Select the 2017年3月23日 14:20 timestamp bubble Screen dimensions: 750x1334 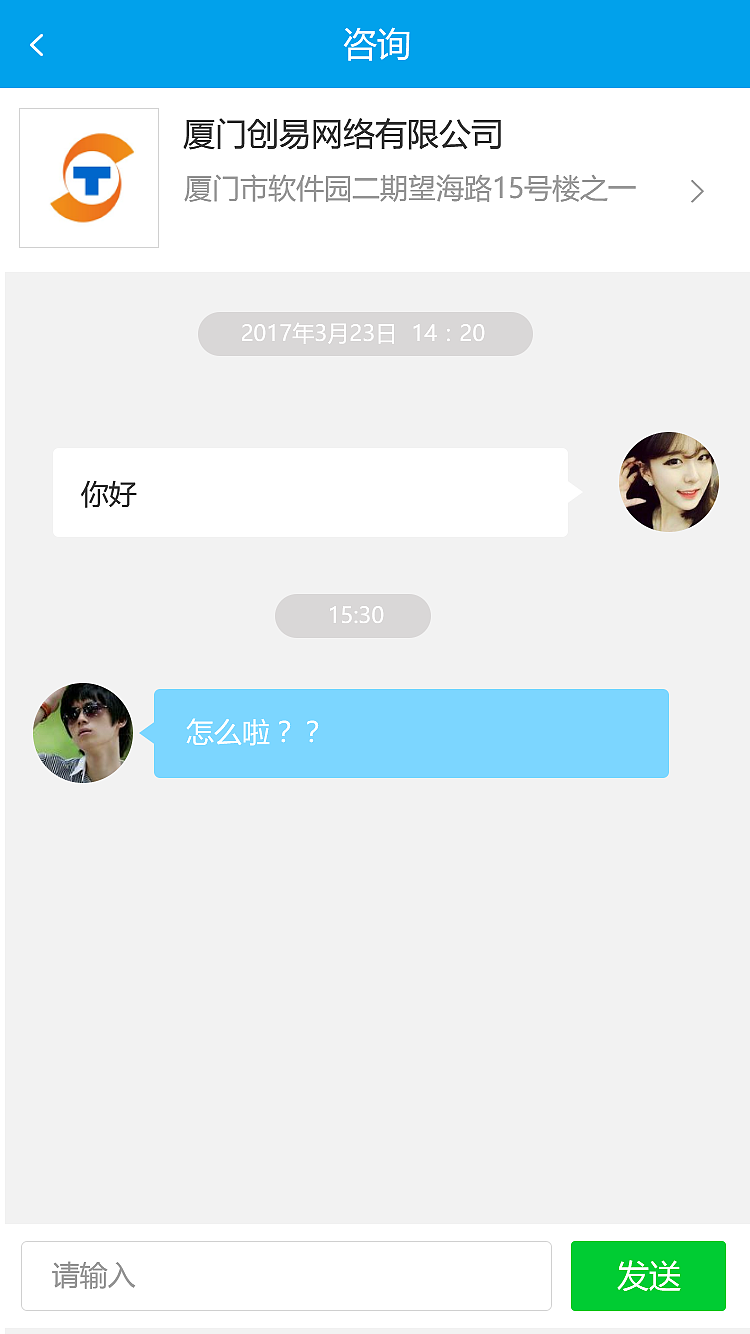click(x=365, y=333)
